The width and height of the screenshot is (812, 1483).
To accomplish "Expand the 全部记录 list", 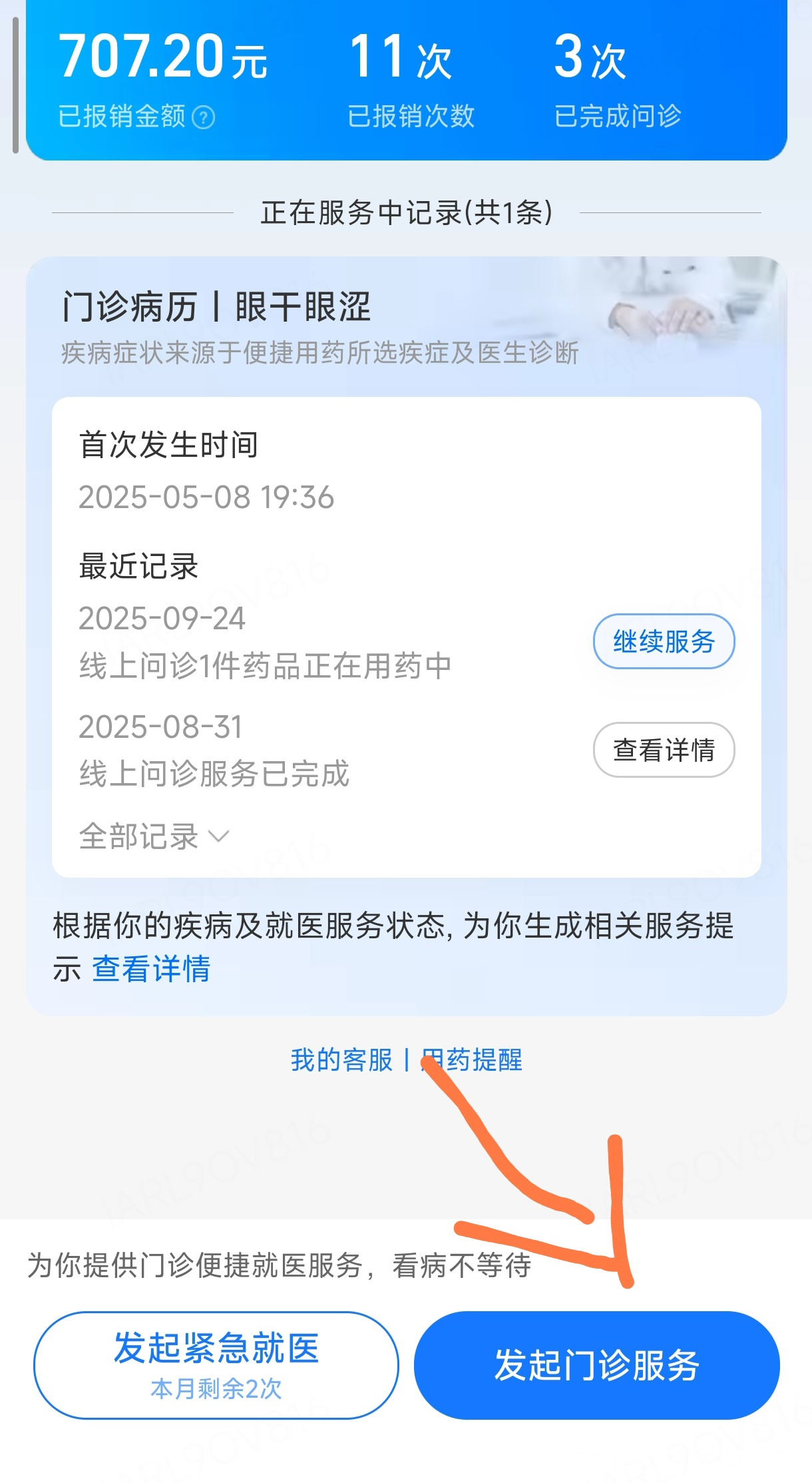I will 154,836.
